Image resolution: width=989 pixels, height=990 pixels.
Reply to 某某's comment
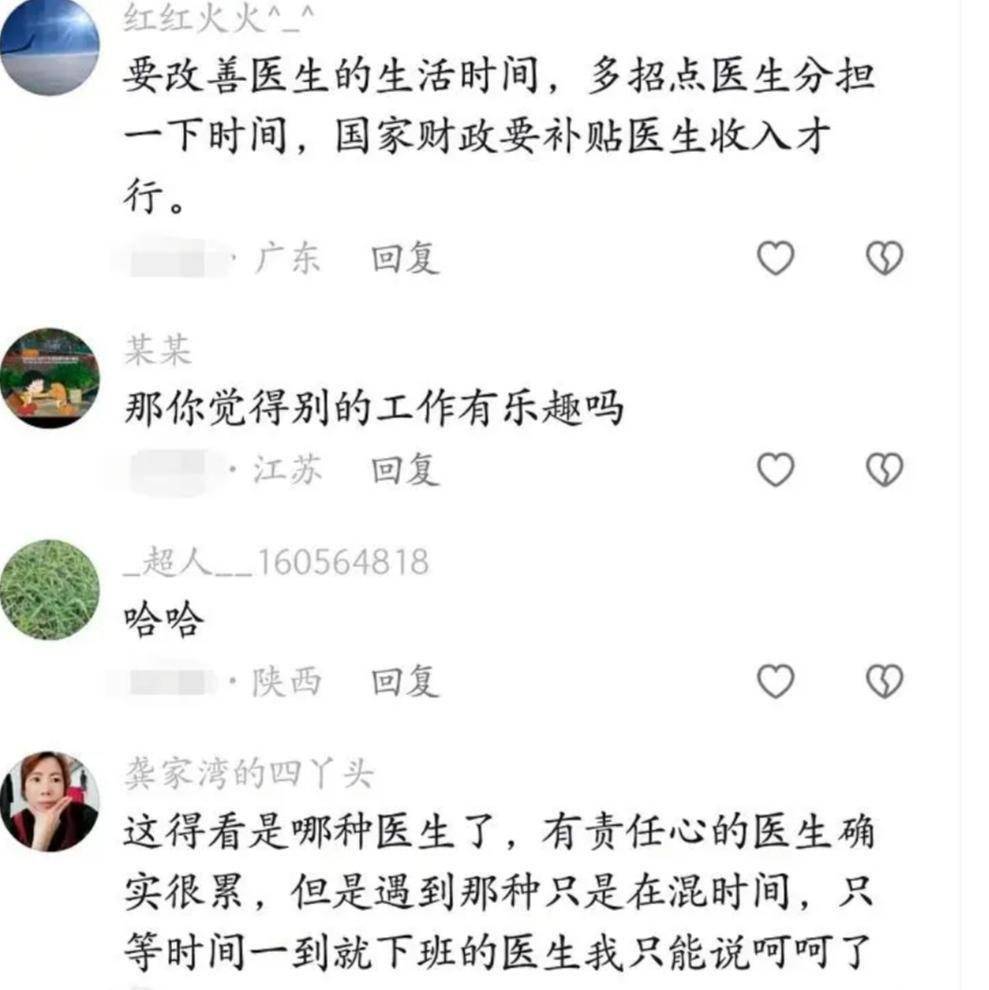[x=405, y=470]
